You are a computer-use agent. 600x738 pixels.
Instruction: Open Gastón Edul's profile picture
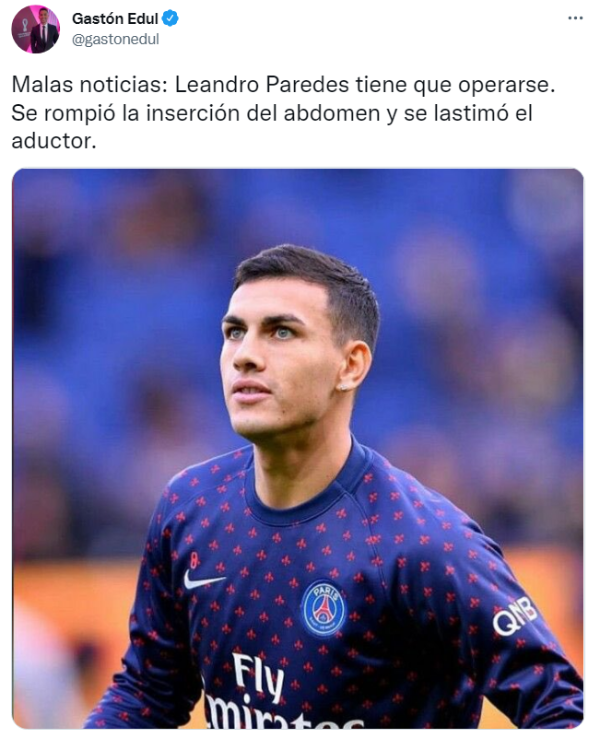pyautogui.click(x=35, y=29)
